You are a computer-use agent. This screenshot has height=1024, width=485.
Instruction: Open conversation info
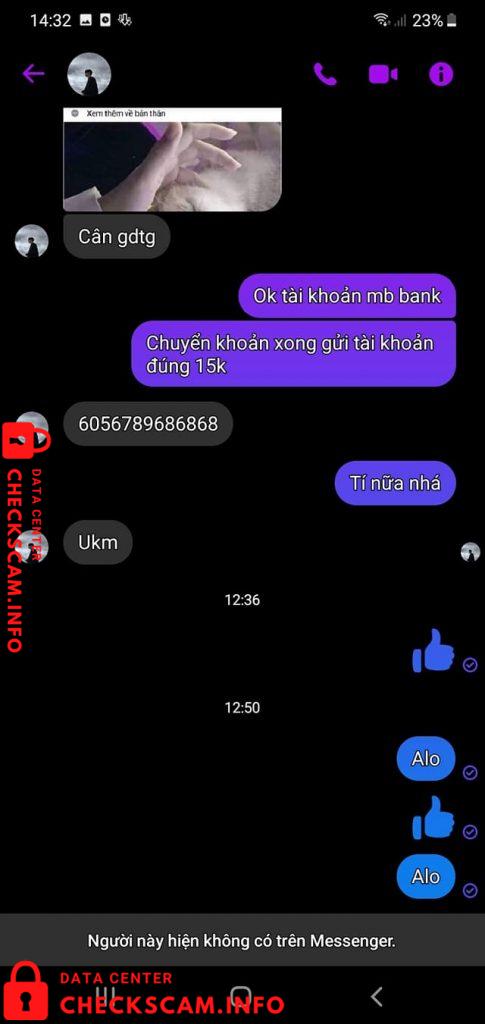click(x=441, y=74)
